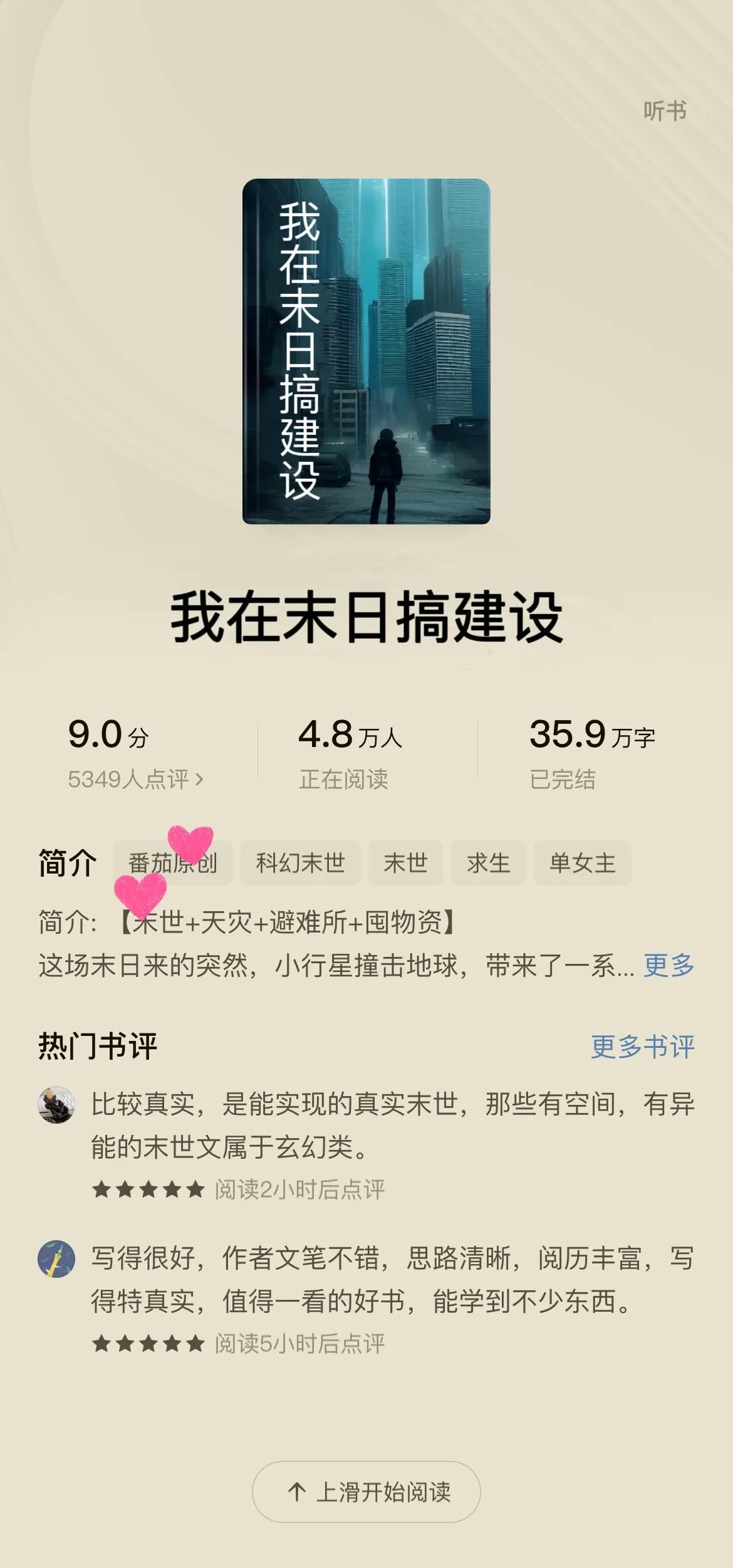View 更多书评 reviews
This screenshot has width=733, height=1568.
pyautogui.click(x=642, y=1047)
